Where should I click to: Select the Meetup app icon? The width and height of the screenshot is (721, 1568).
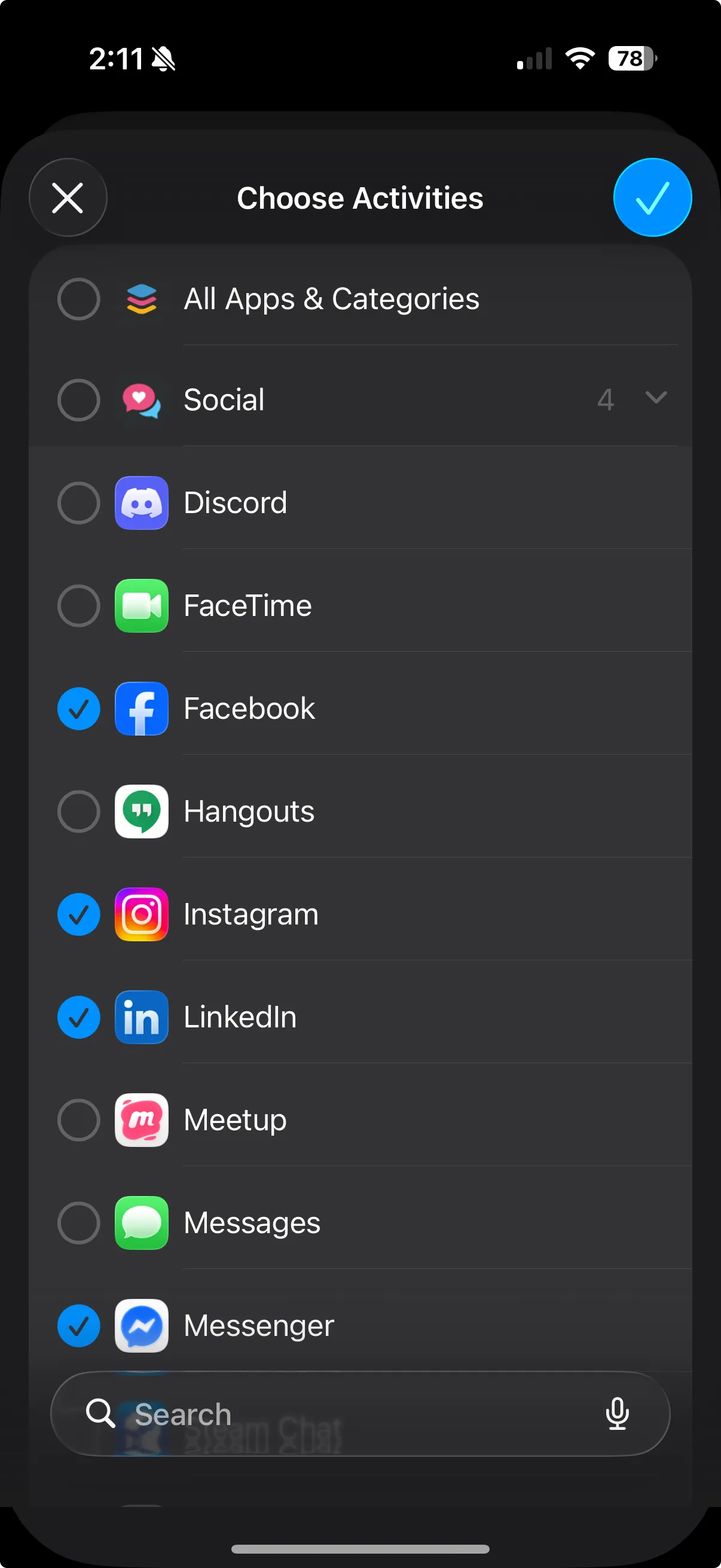coord(141,1120)
